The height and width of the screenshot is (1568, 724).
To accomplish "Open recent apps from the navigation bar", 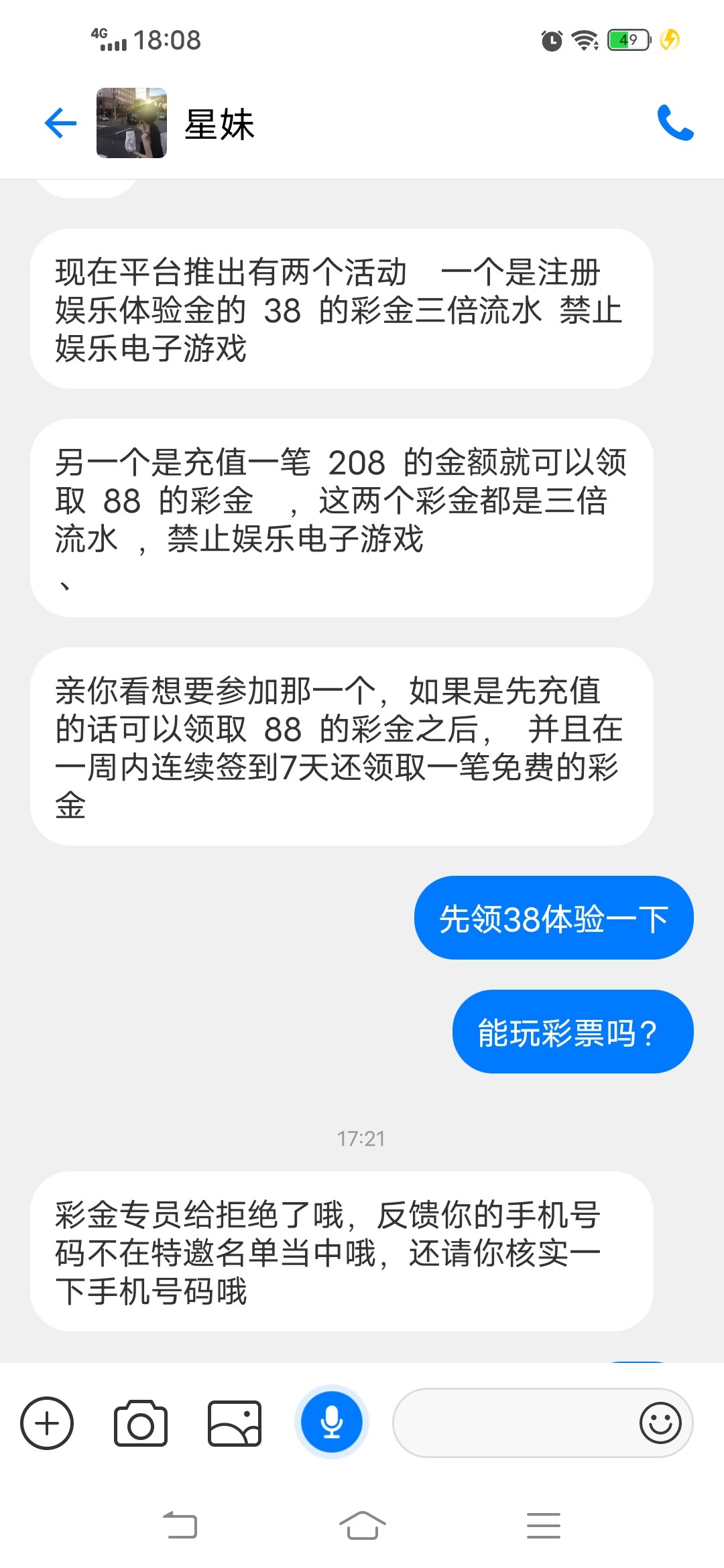I will [x=543, y=1525].
